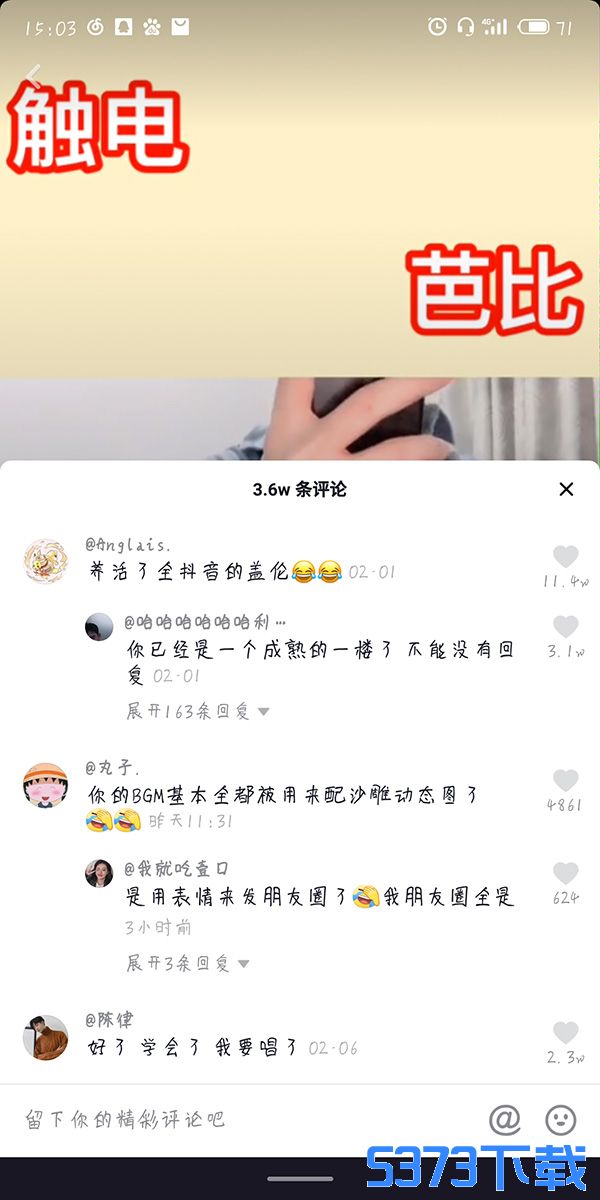Like the reply by 我就吃壹口

coord(566,873)
